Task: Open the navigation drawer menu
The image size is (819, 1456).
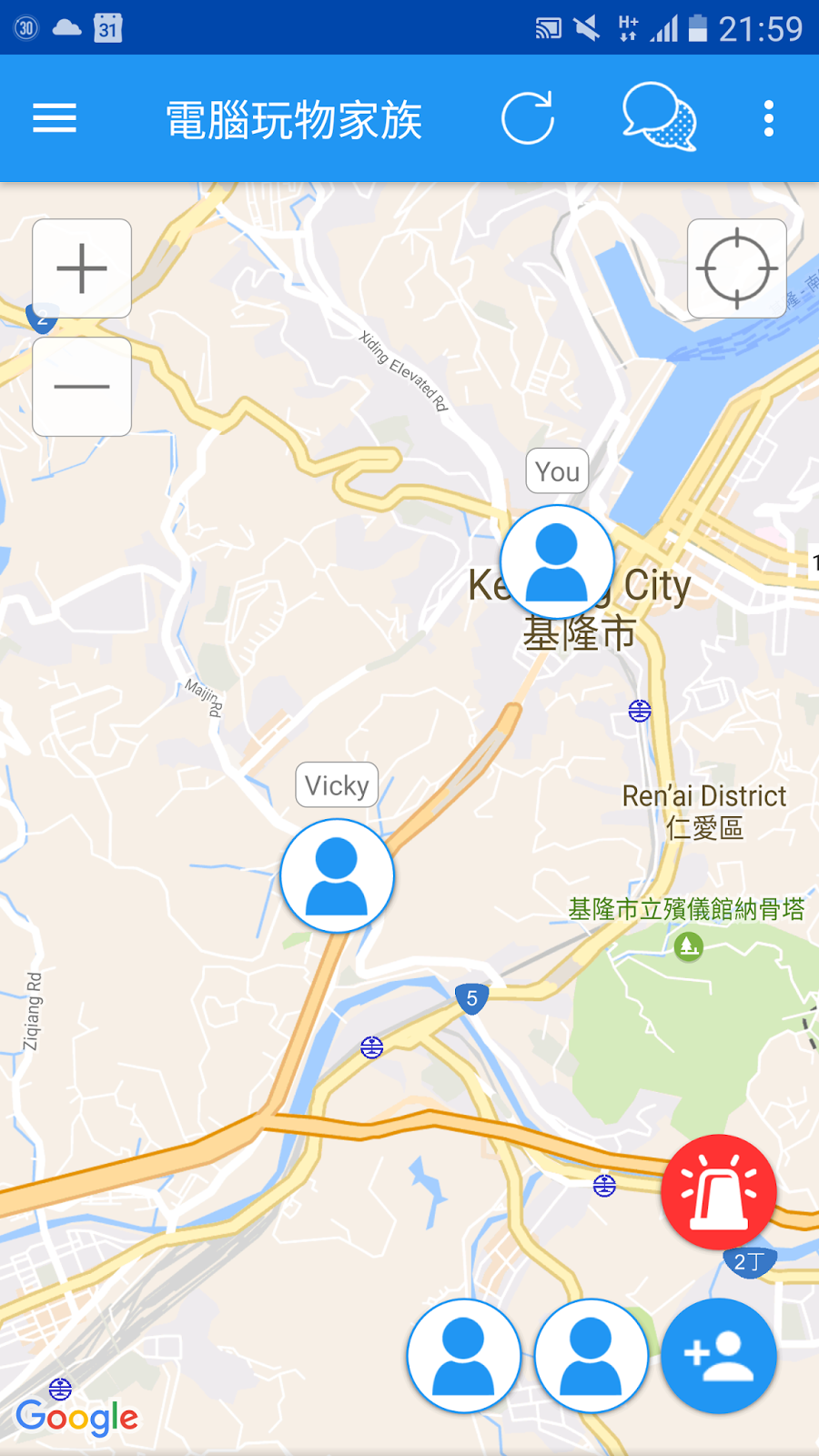Action: [55, 118]
